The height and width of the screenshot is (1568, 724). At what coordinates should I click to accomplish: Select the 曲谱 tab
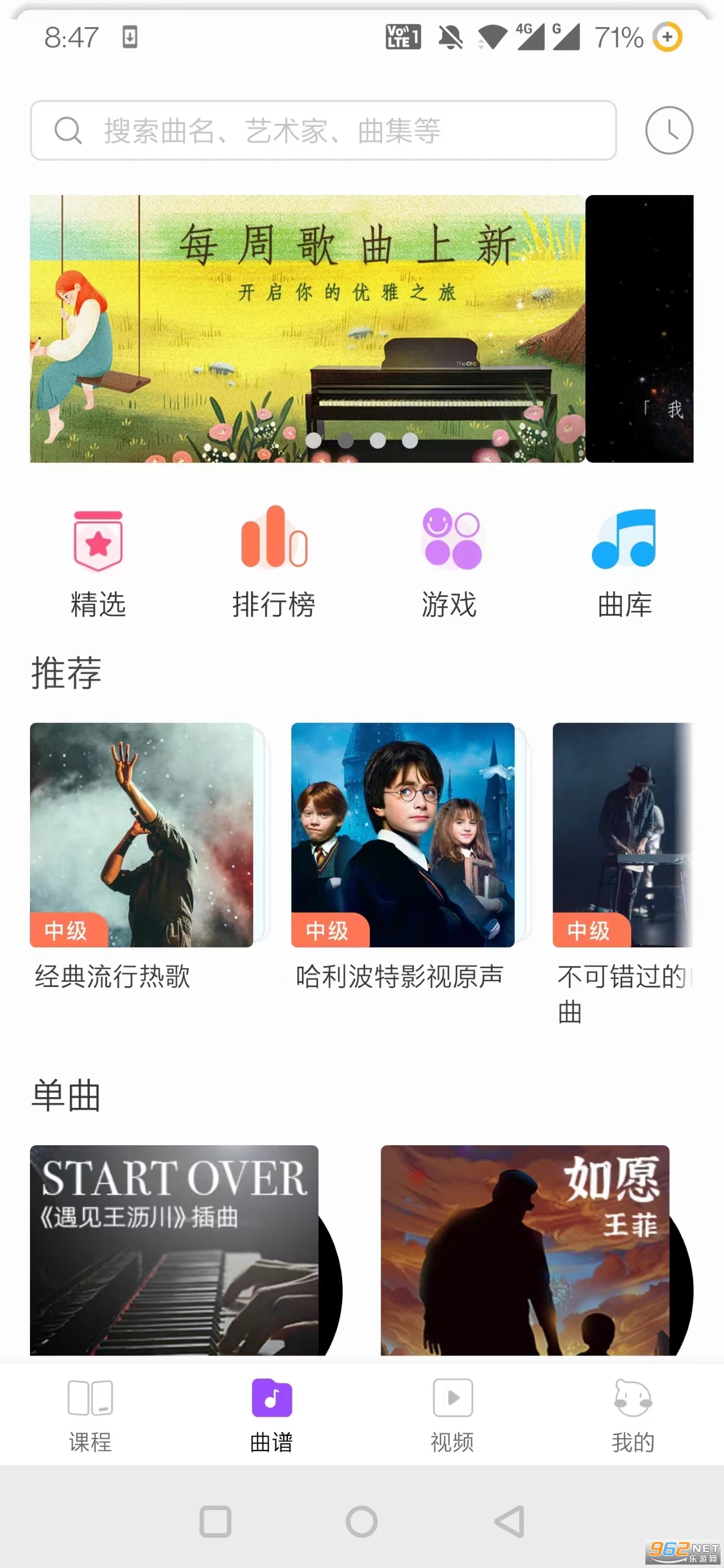[x=271, y=1415]
